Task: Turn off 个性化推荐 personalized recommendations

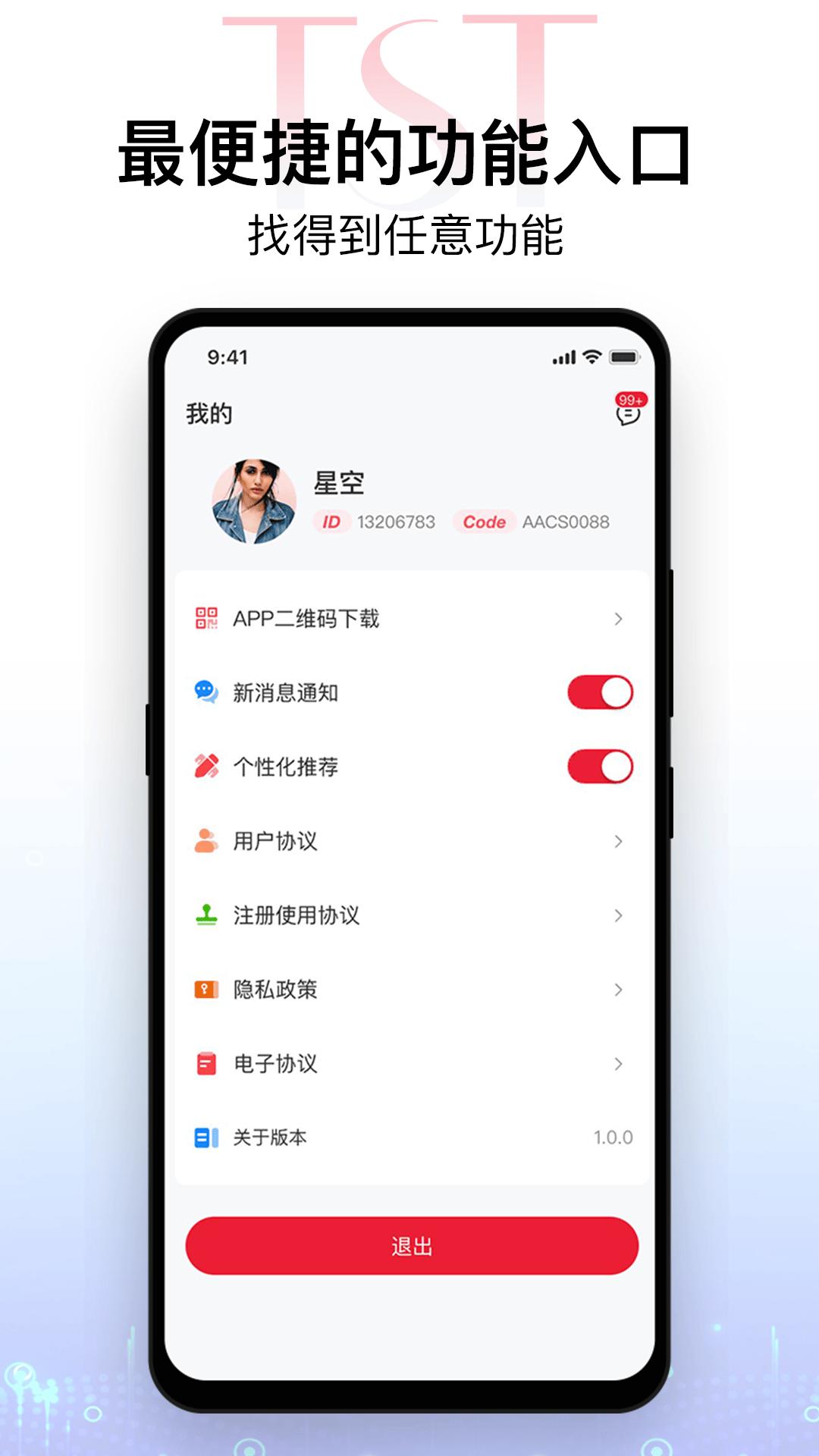Action: [x=601, y=767]
